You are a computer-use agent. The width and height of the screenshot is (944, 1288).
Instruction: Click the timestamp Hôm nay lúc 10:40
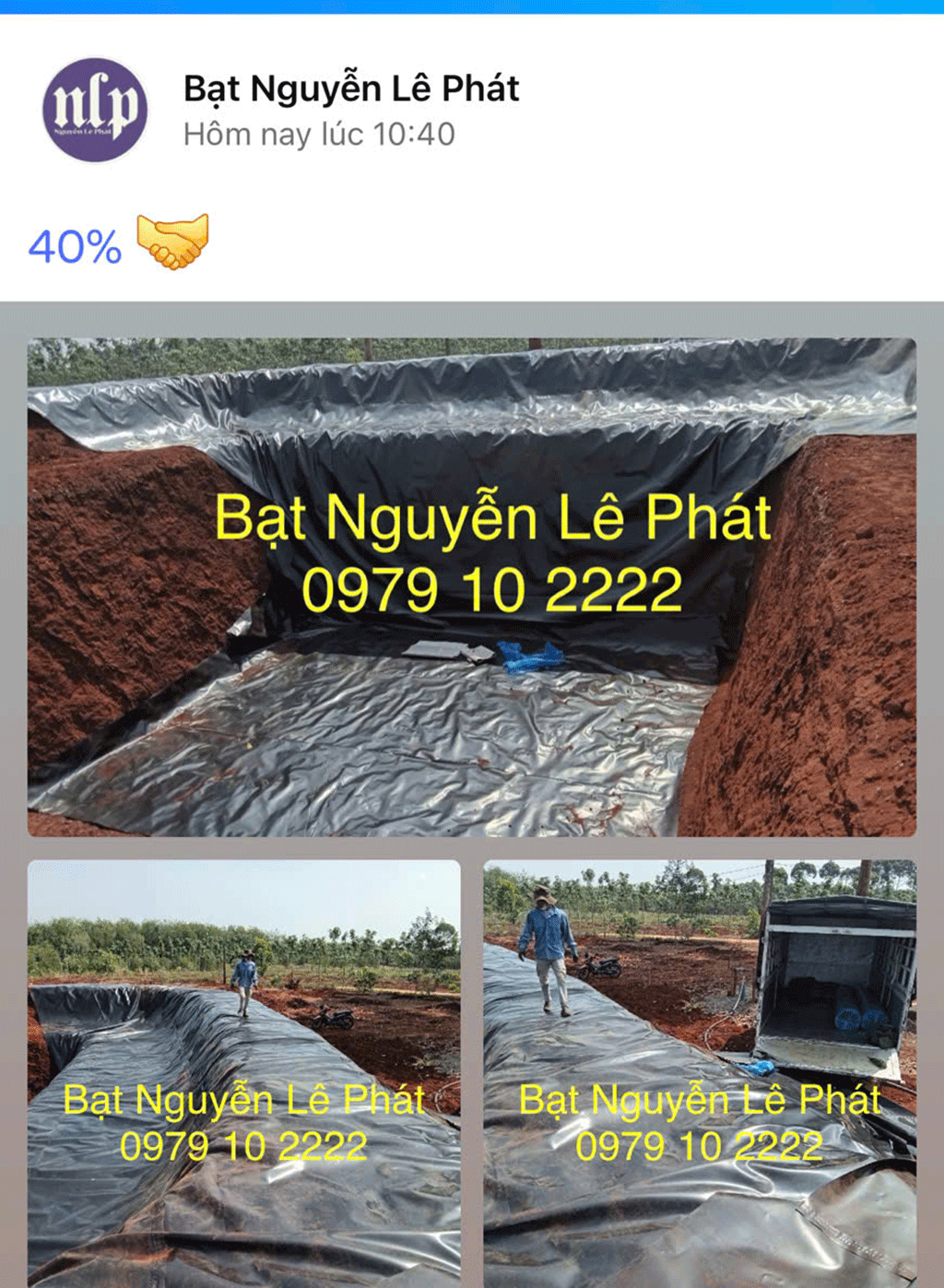318,135
